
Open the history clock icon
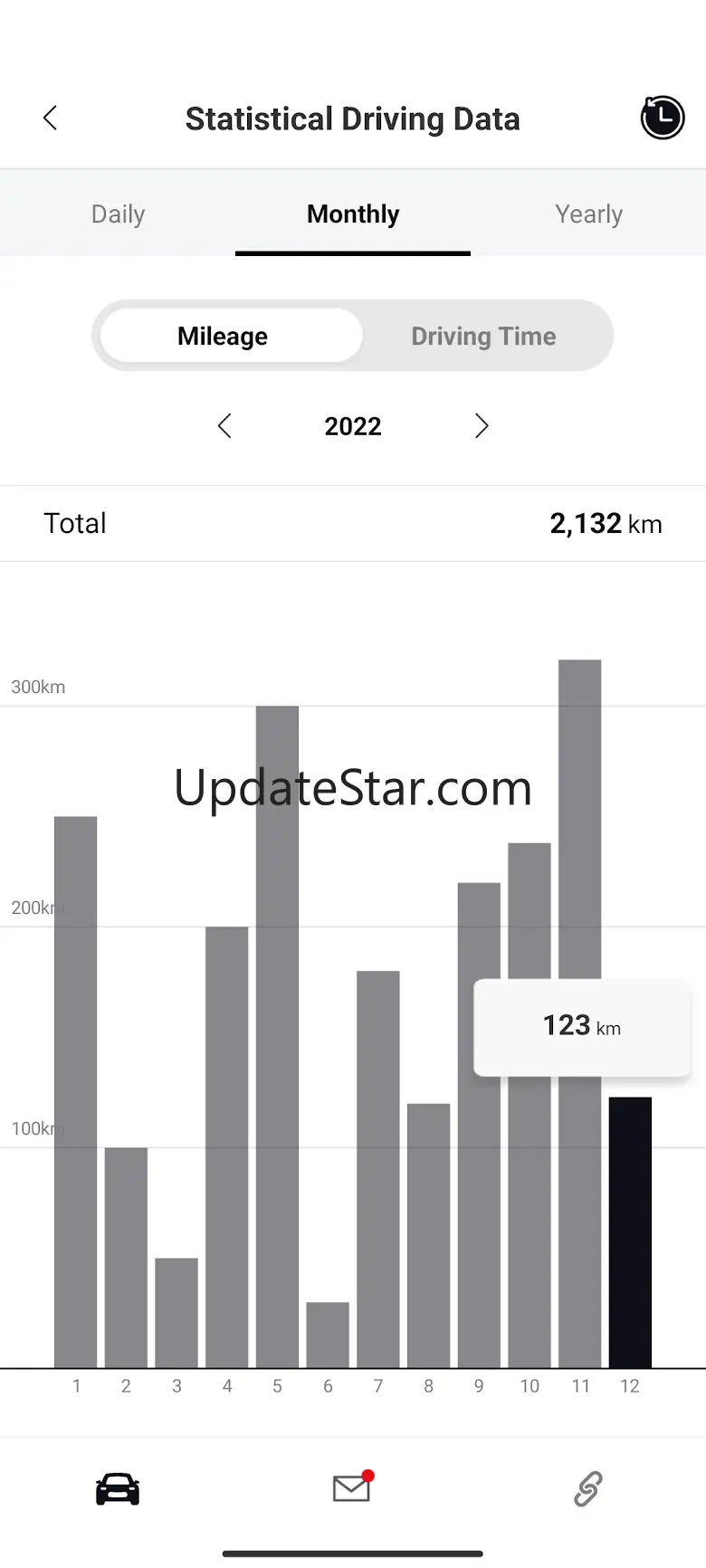coord(662,118)
